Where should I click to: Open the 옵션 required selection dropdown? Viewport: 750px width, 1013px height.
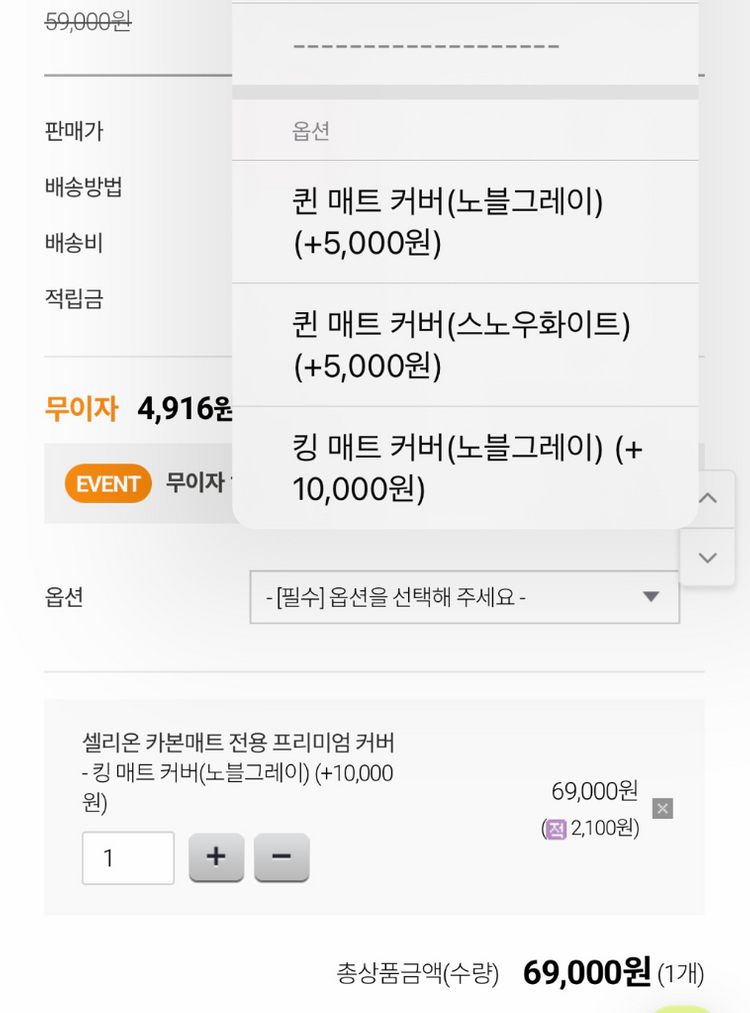(x=464, y=596)
